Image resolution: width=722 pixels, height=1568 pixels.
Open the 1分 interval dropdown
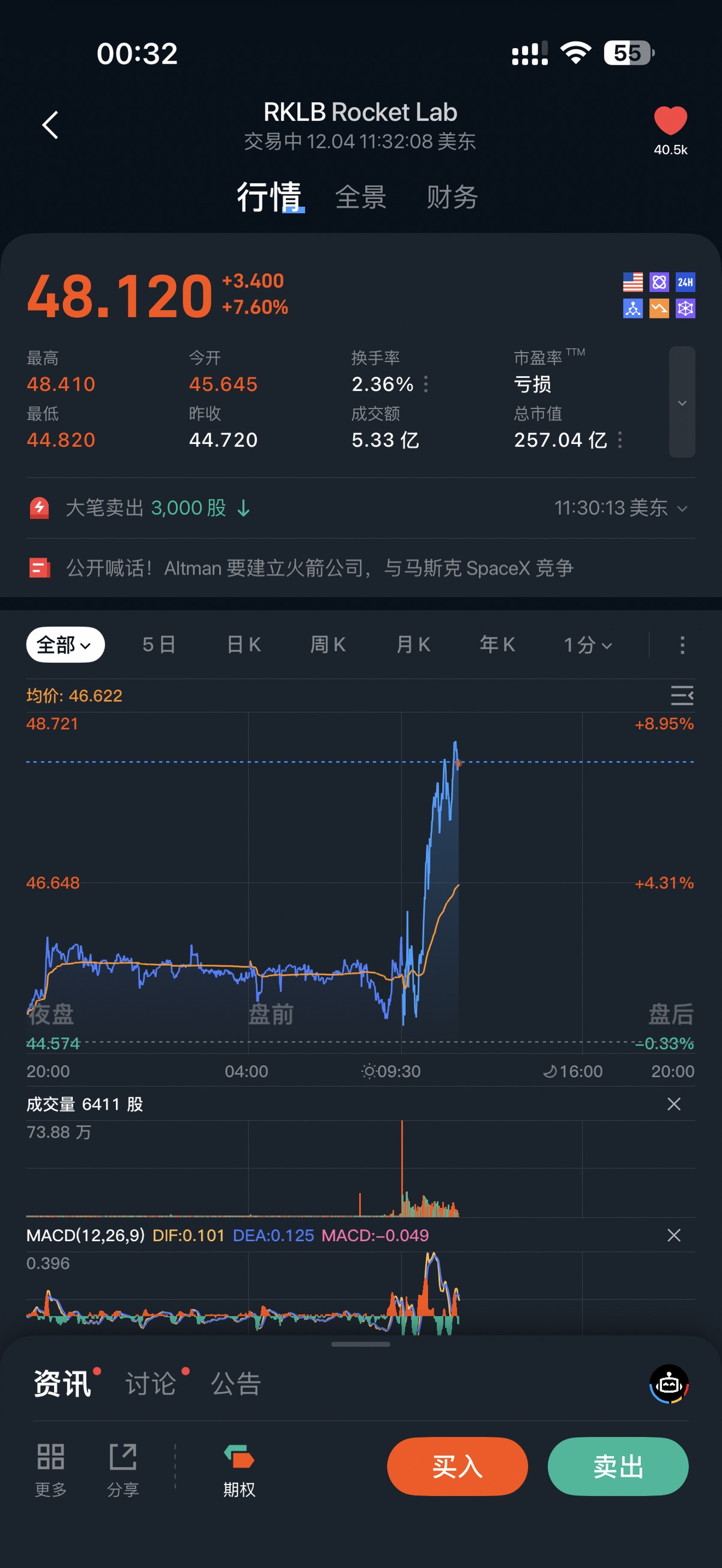coord(587,645)
